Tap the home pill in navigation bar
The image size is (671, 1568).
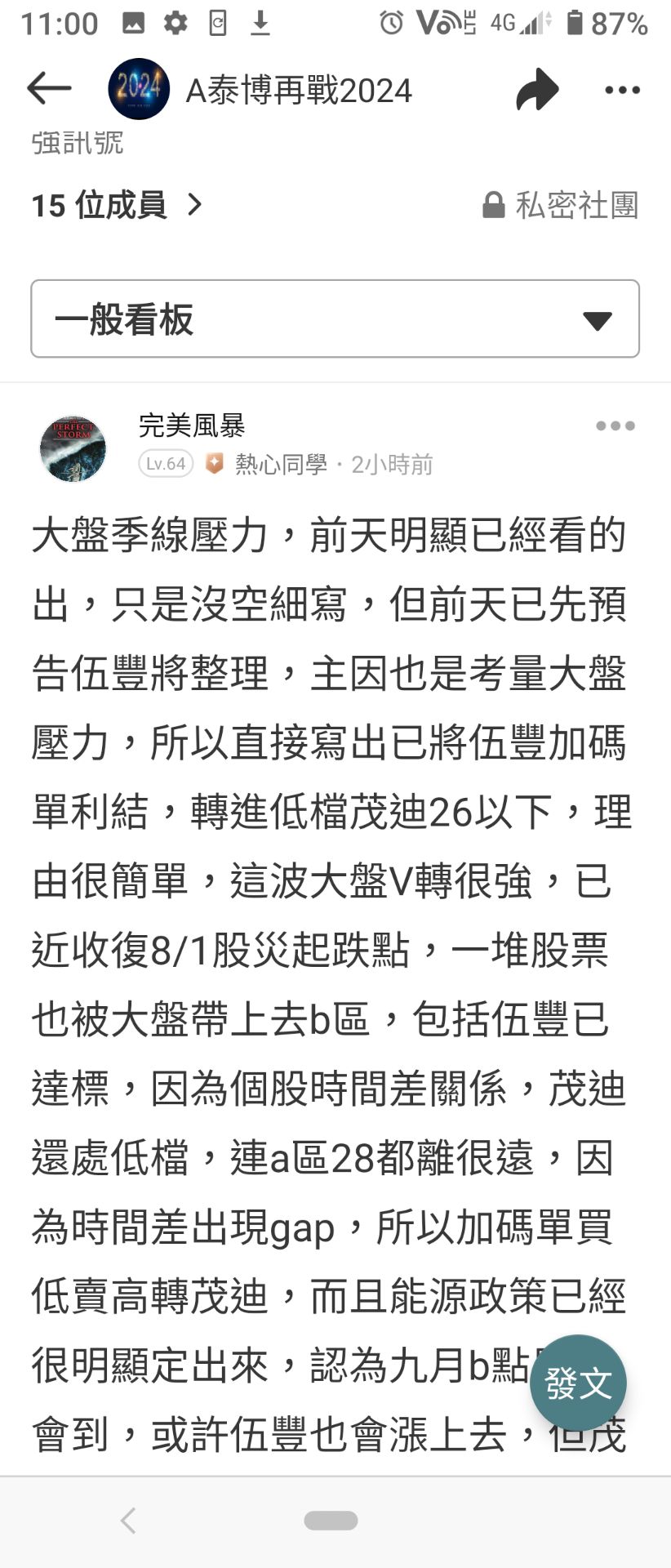coord(331,1521)
